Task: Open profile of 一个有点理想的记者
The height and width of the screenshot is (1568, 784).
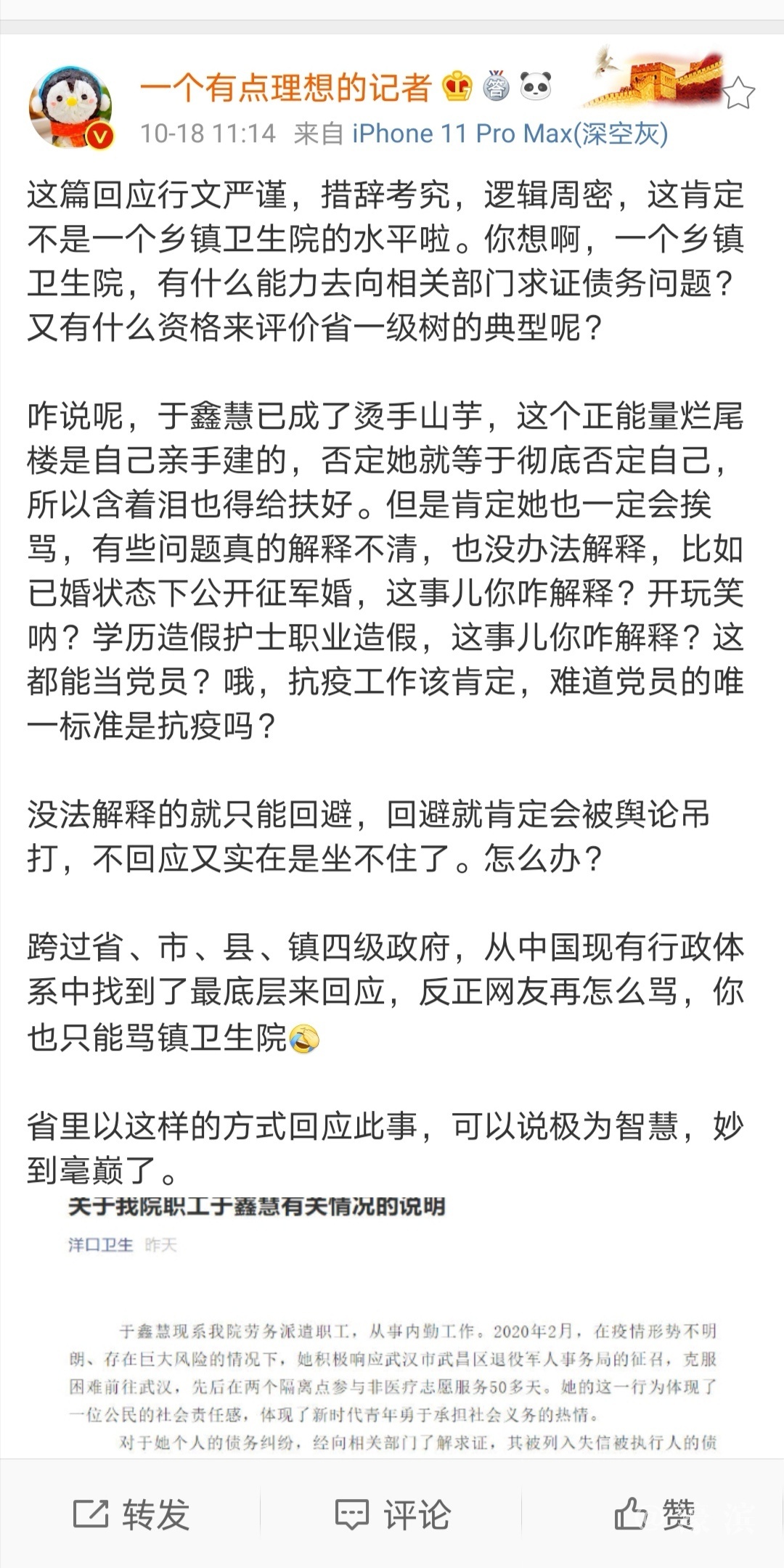Action: [x=285, y=88]
